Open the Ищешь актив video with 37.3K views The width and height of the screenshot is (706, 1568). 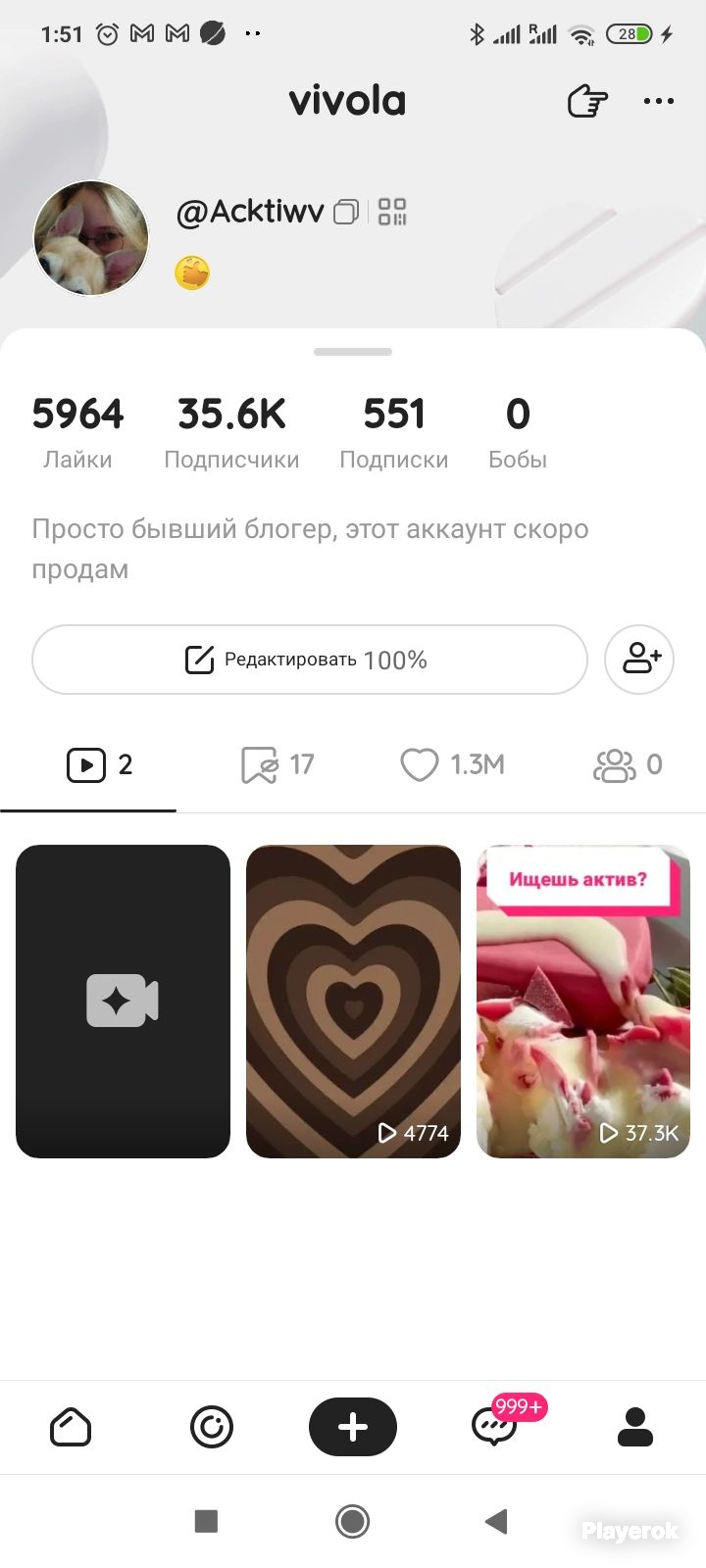(x=583, y=1002)
